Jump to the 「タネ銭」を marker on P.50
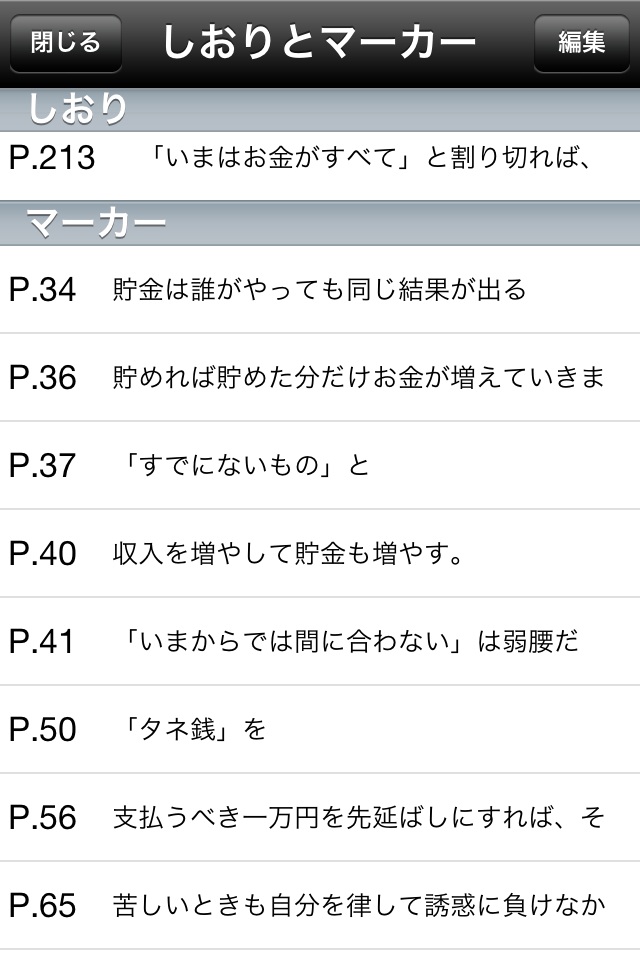This screenshot has width=640, height=960. pos(320,730)
